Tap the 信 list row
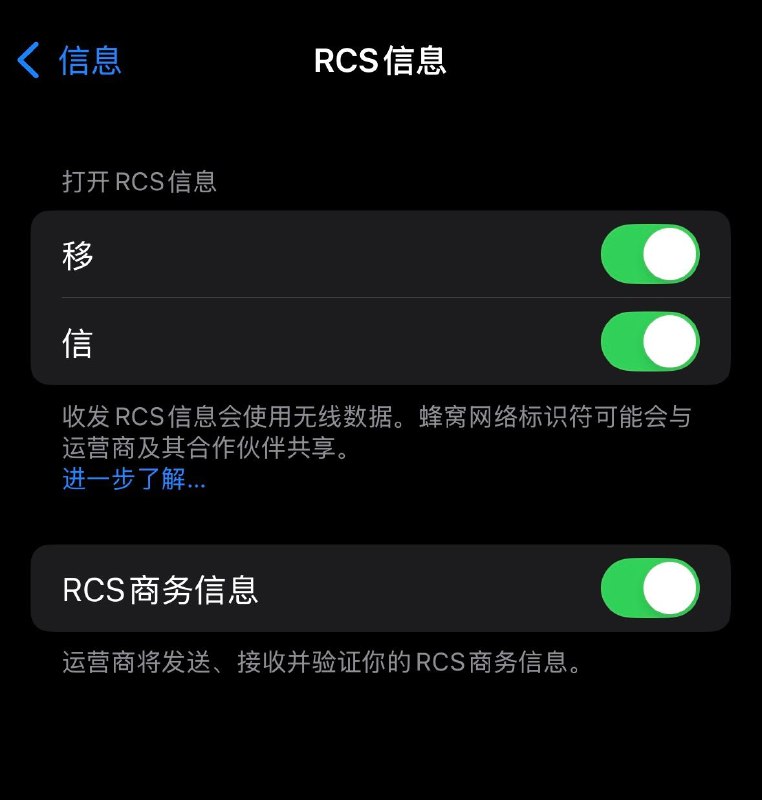The image size is (762, 800). click(300, 342)
